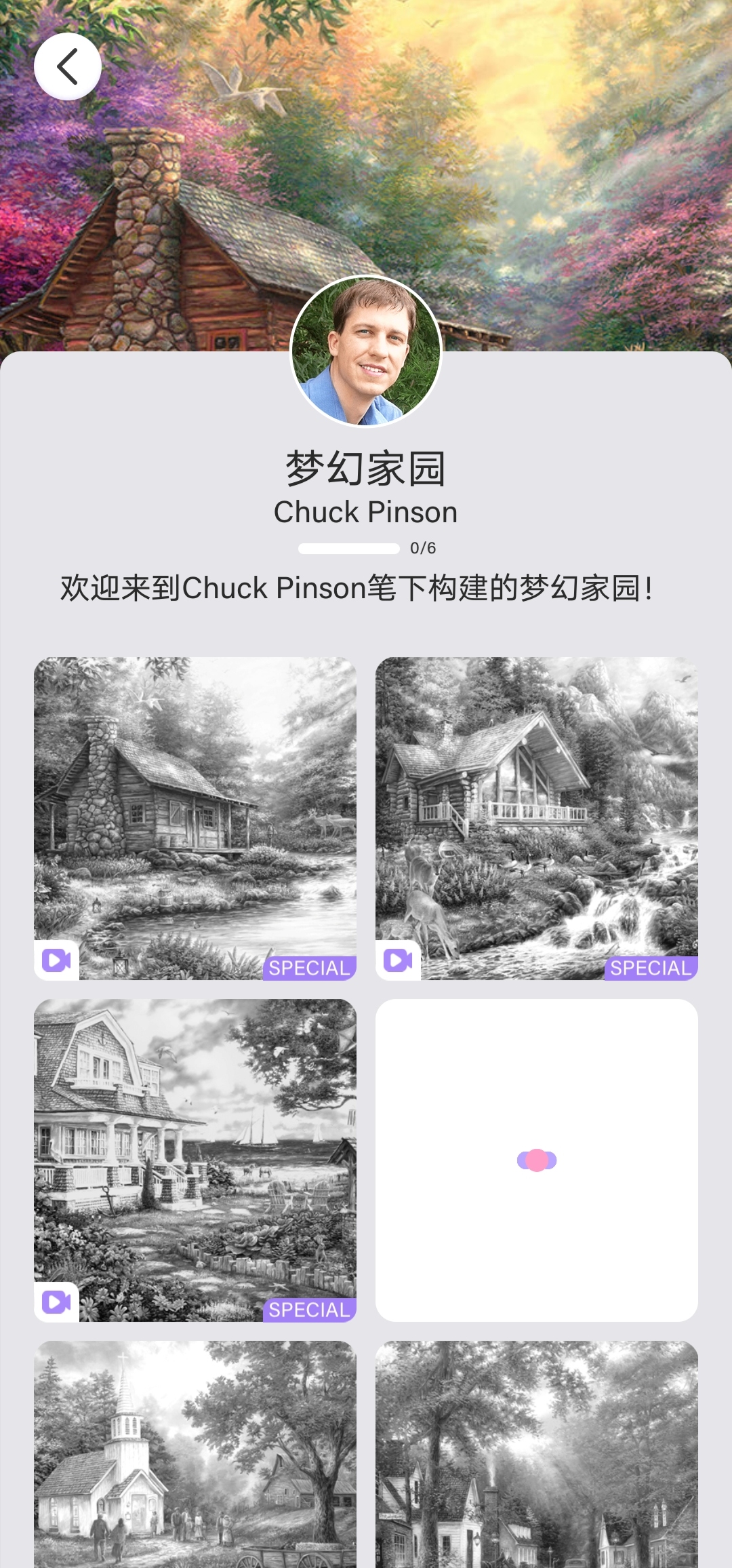Open the log cabin by waterfall picture
The image size is (732, 1568).
537,818
